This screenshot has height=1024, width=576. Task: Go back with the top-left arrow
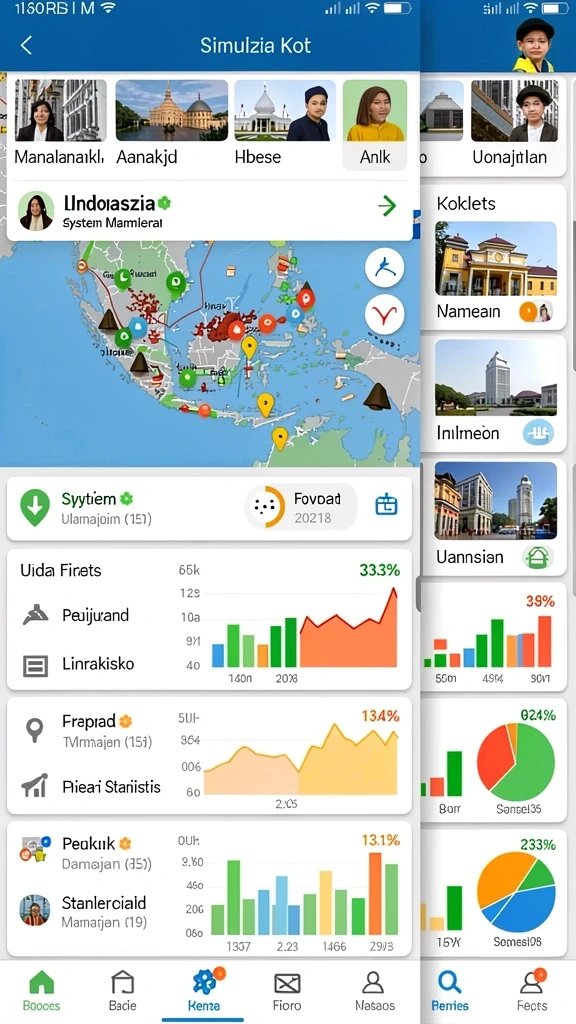tap(26, 45)
